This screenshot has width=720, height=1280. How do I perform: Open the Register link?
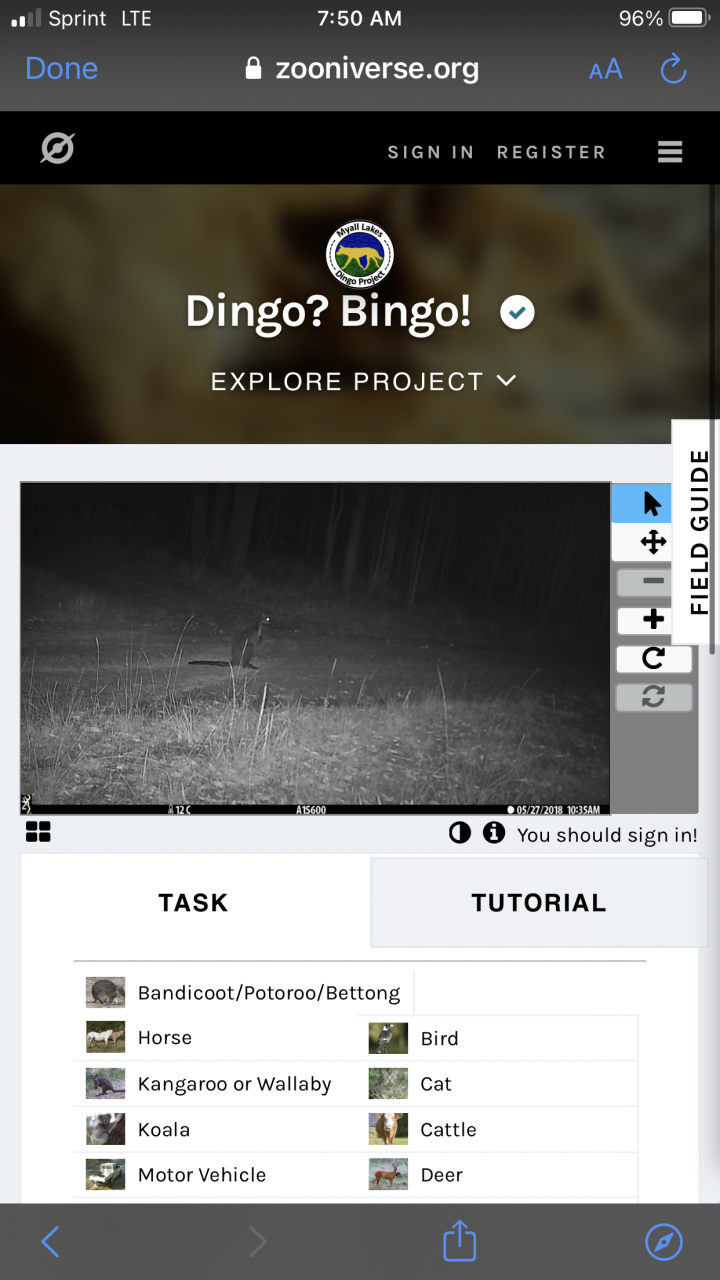[551, 152]
